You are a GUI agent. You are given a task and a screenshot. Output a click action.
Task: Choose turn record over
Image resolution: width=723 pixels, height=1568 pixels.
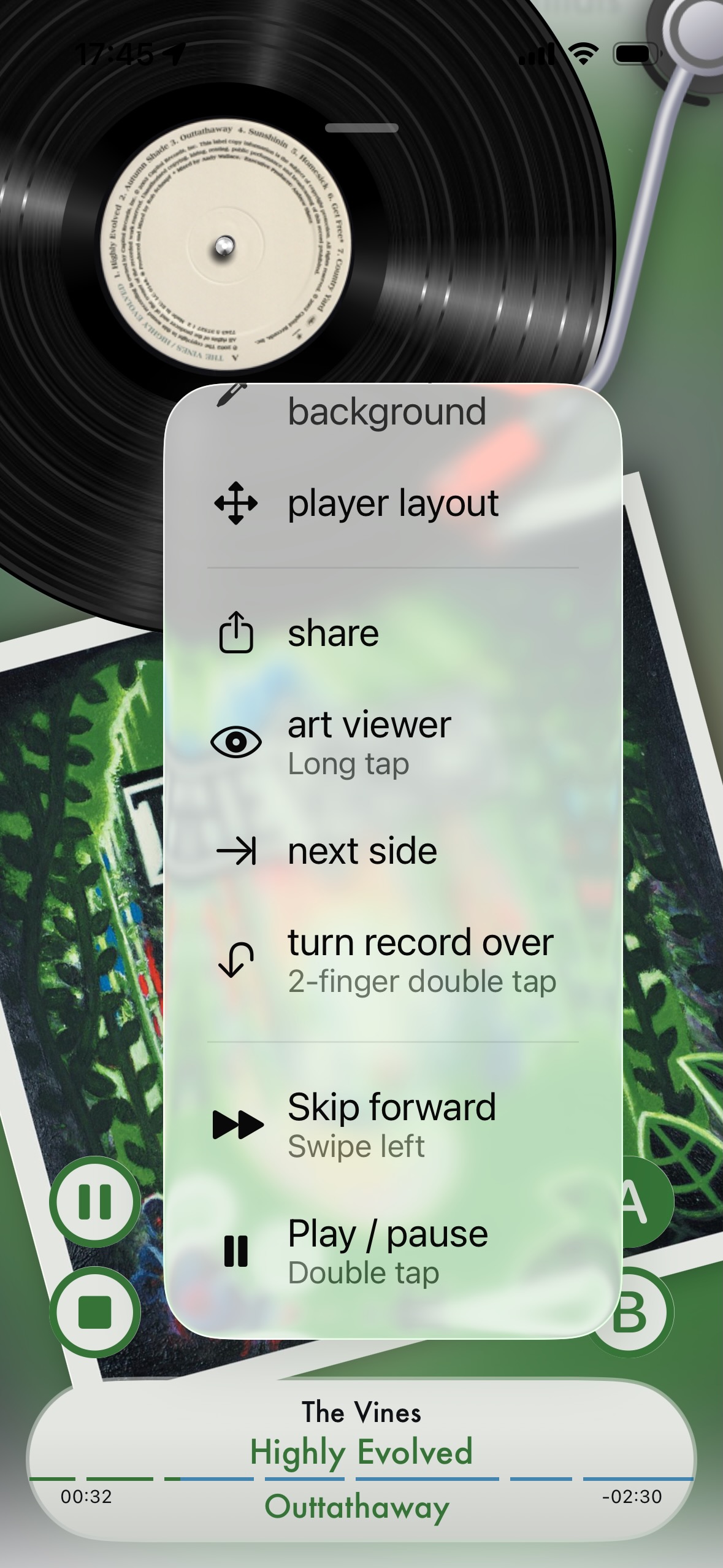pyautogui.click(x=392, y=961)
